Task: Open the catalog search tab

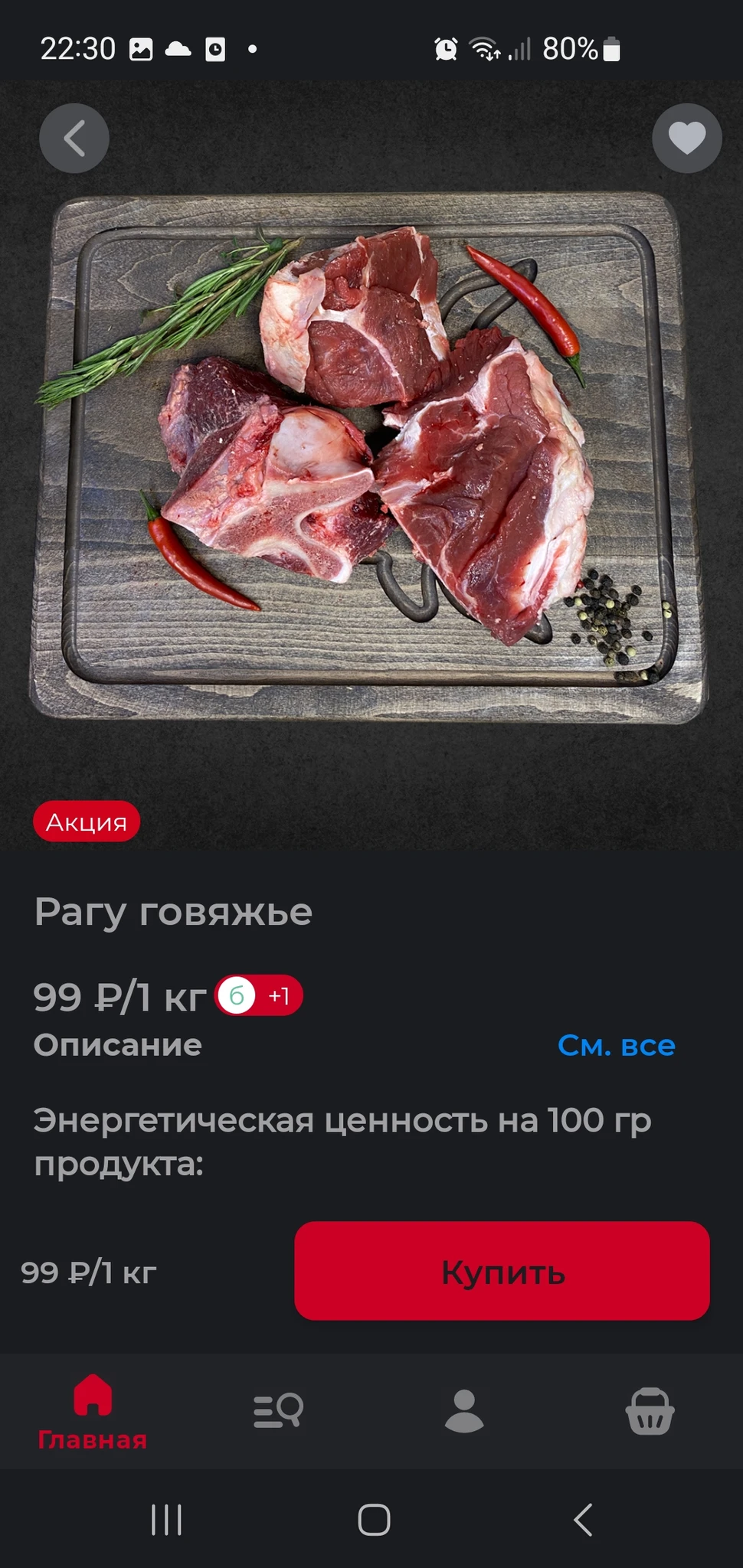Action: [x=278, y=1410]
